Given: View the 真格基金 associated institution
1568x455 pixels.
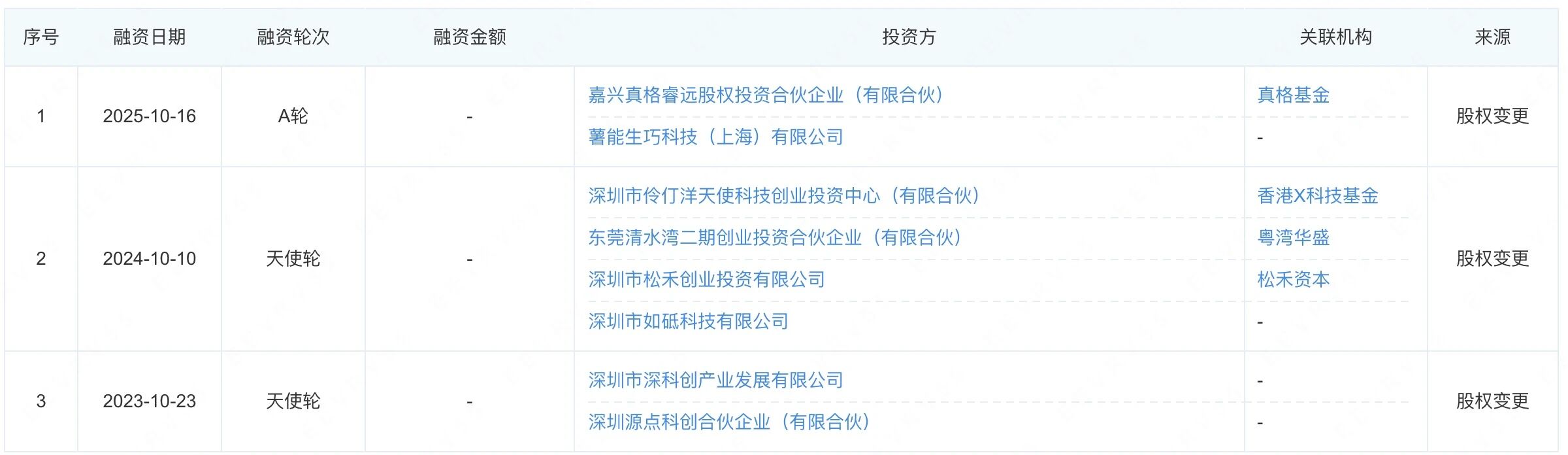Looking at the screenshot, I should [1293, 95].
